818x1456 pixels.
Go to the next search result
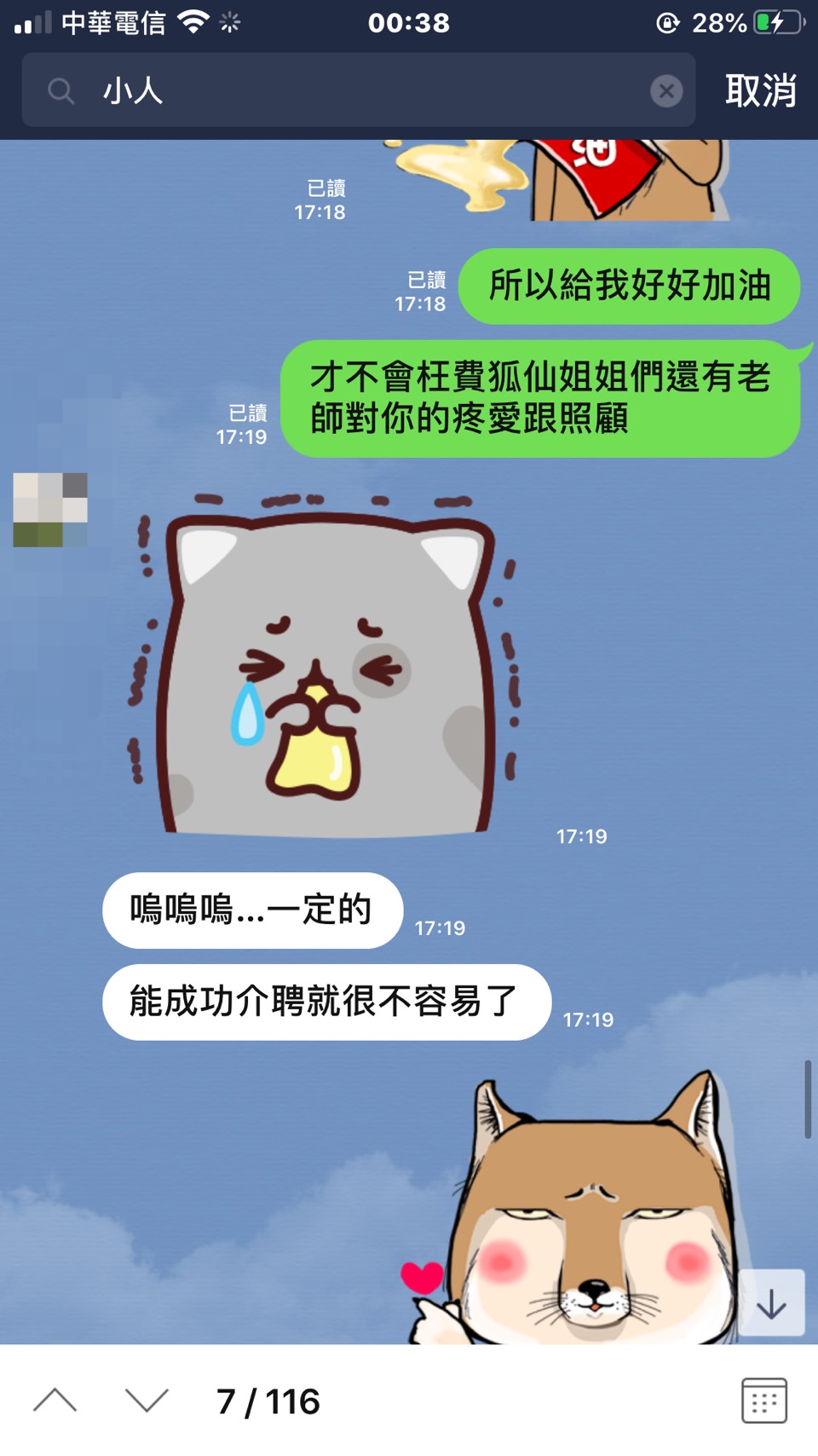(147, 1401)
